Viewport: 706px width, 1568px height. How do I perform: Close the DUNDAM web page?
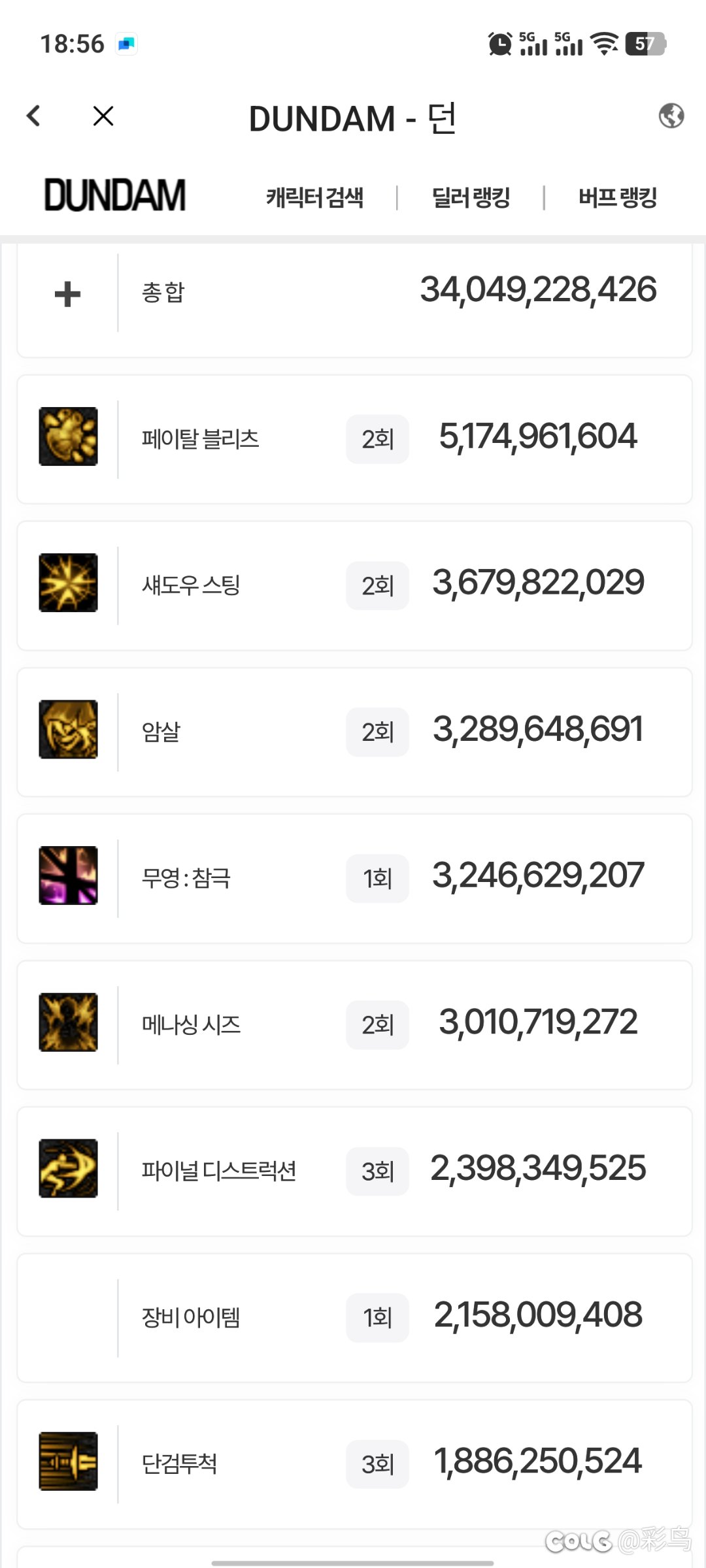point(103,116)
